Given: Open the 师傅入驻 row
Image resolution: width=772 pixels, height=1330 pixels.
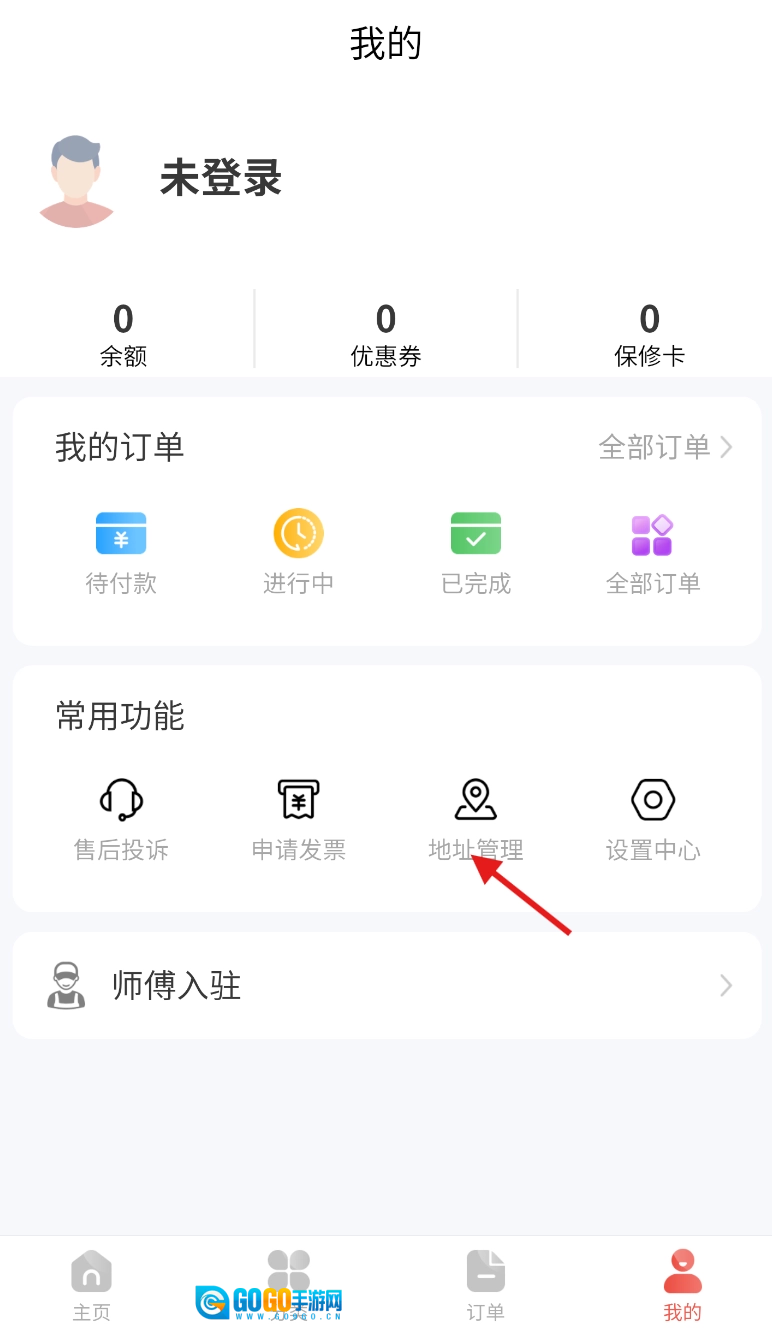Looking at the screenshot, I should pos(386,986).
